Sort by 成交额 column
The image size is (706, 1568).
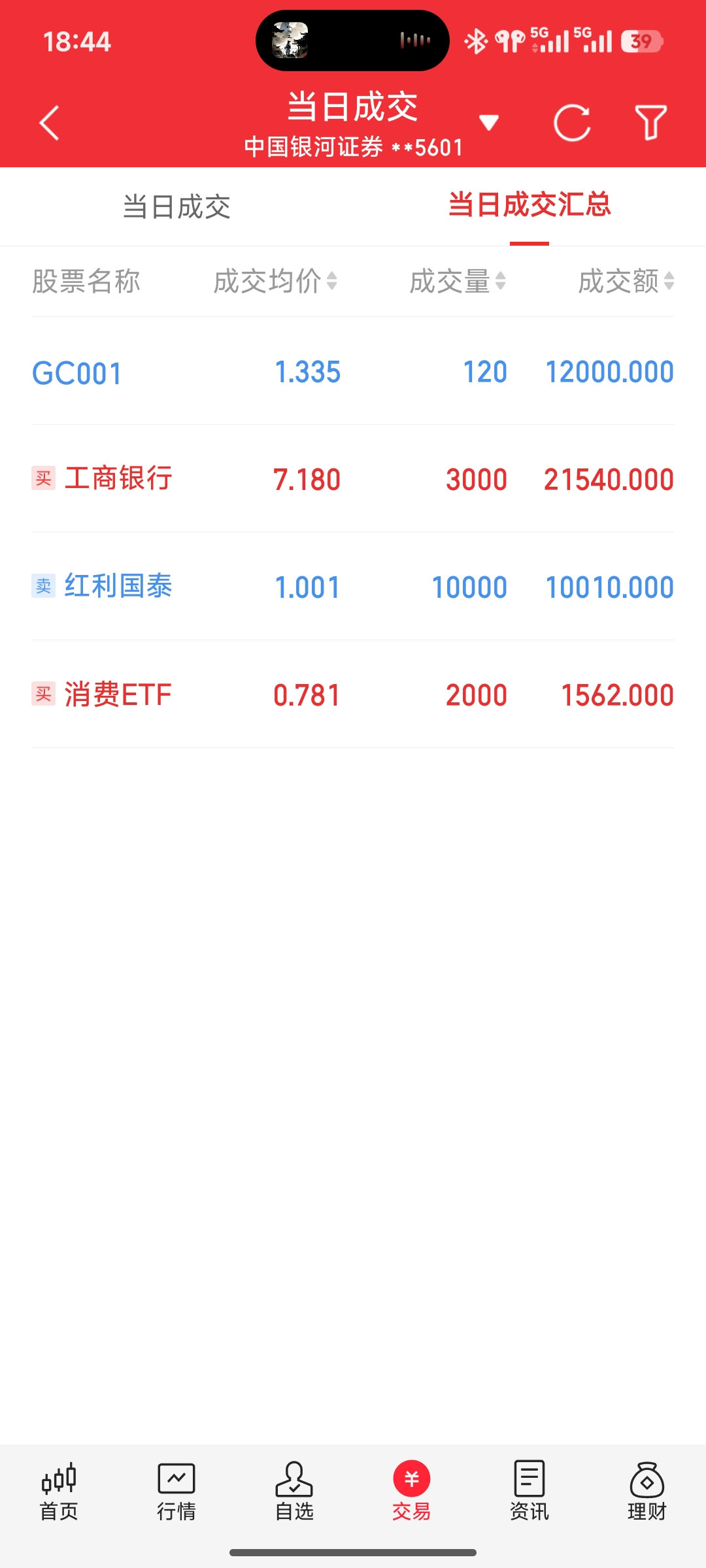tap(626, 282)
